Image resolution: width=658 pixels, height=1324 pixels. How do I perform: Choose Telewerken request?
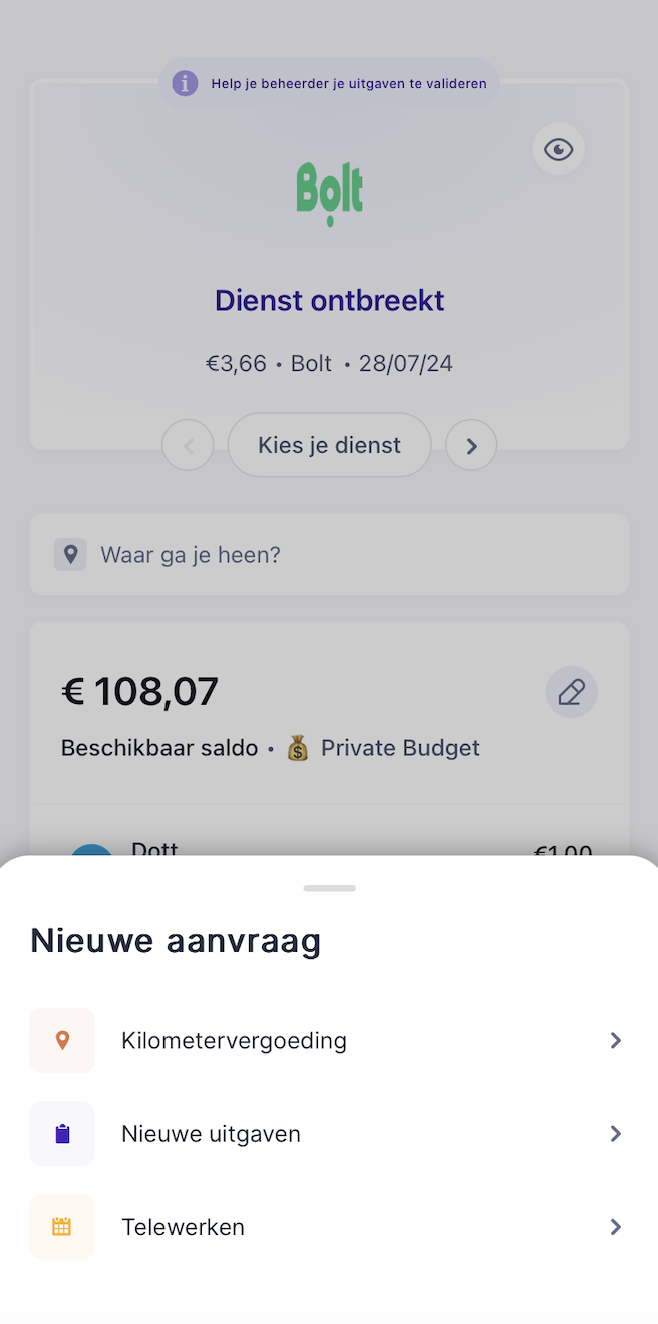coord(328,1227)
